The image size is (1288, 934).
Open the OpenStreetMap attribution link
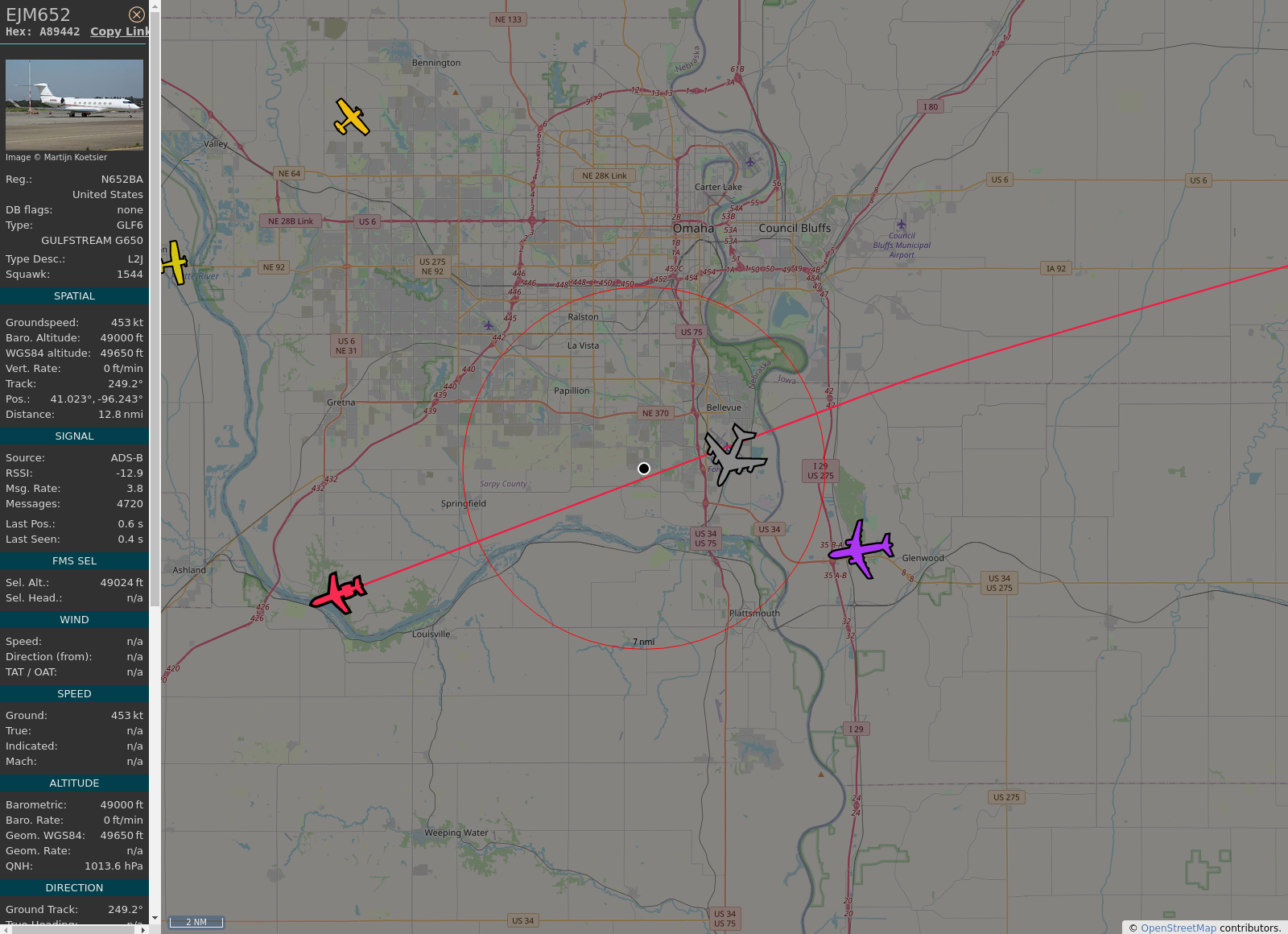point(1178,928)
